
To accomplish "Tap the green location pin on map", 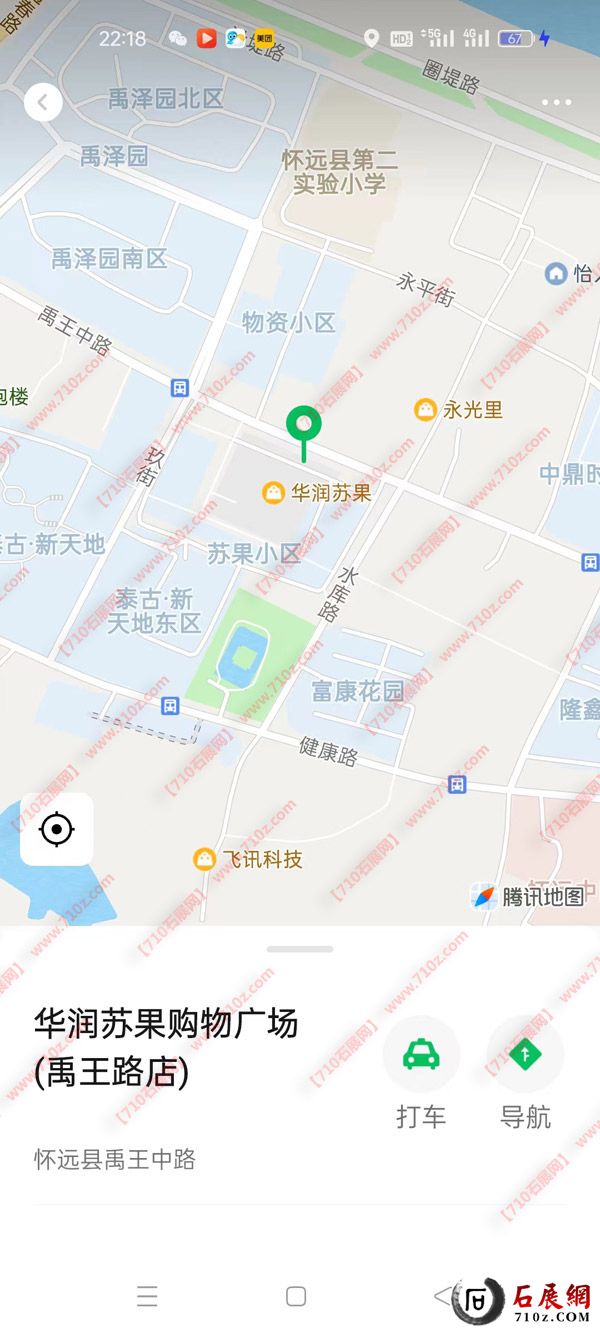I will tap(304, 426).
